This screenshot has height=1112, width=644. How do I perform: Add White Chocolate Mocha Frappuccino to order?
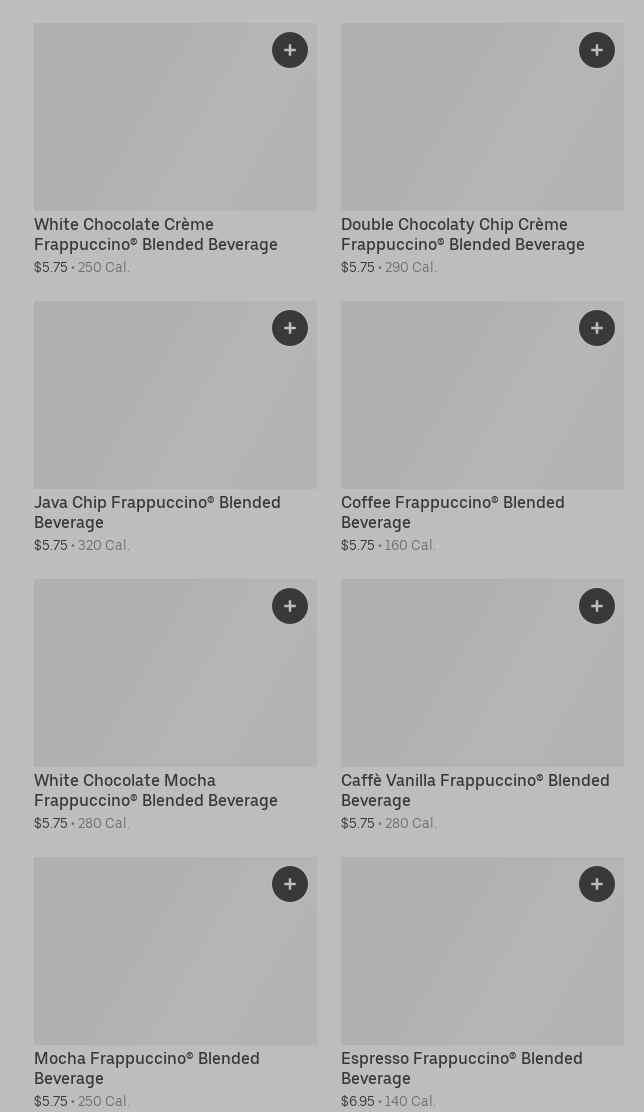coord(290,606)
